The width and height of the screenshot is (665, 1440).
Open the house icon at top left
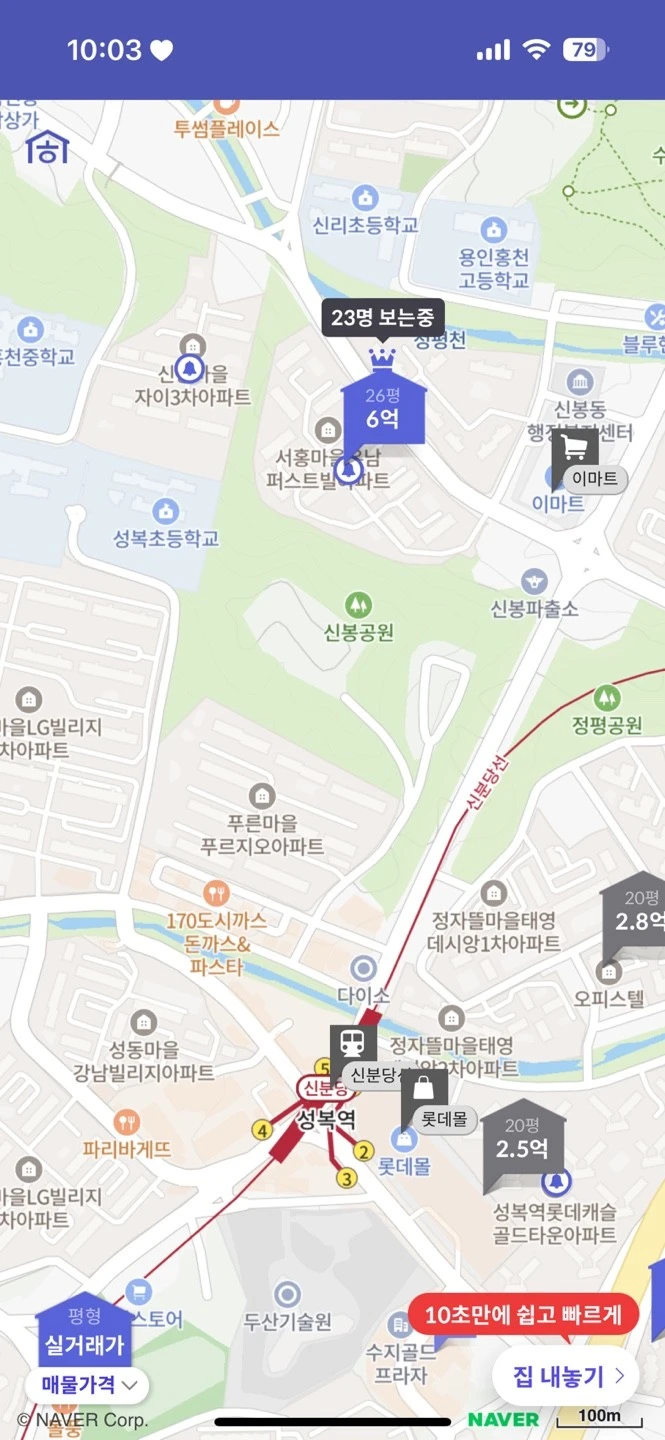coord(48,148)
